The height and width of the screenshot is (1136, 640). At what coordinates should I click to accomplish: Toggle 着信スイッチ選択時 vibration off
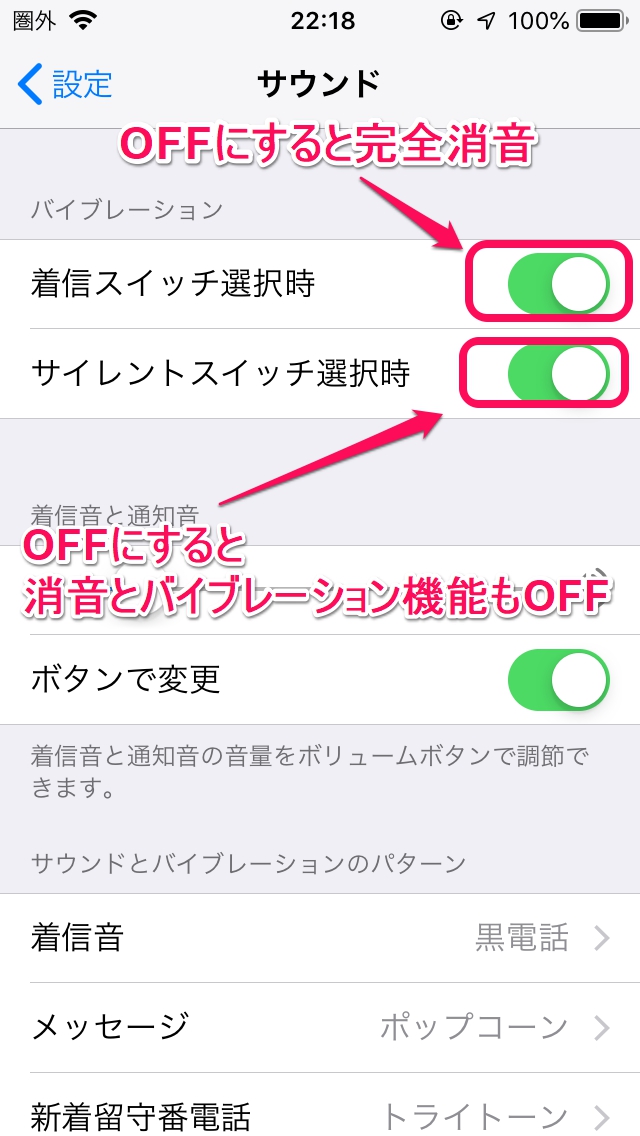[558, 283]
